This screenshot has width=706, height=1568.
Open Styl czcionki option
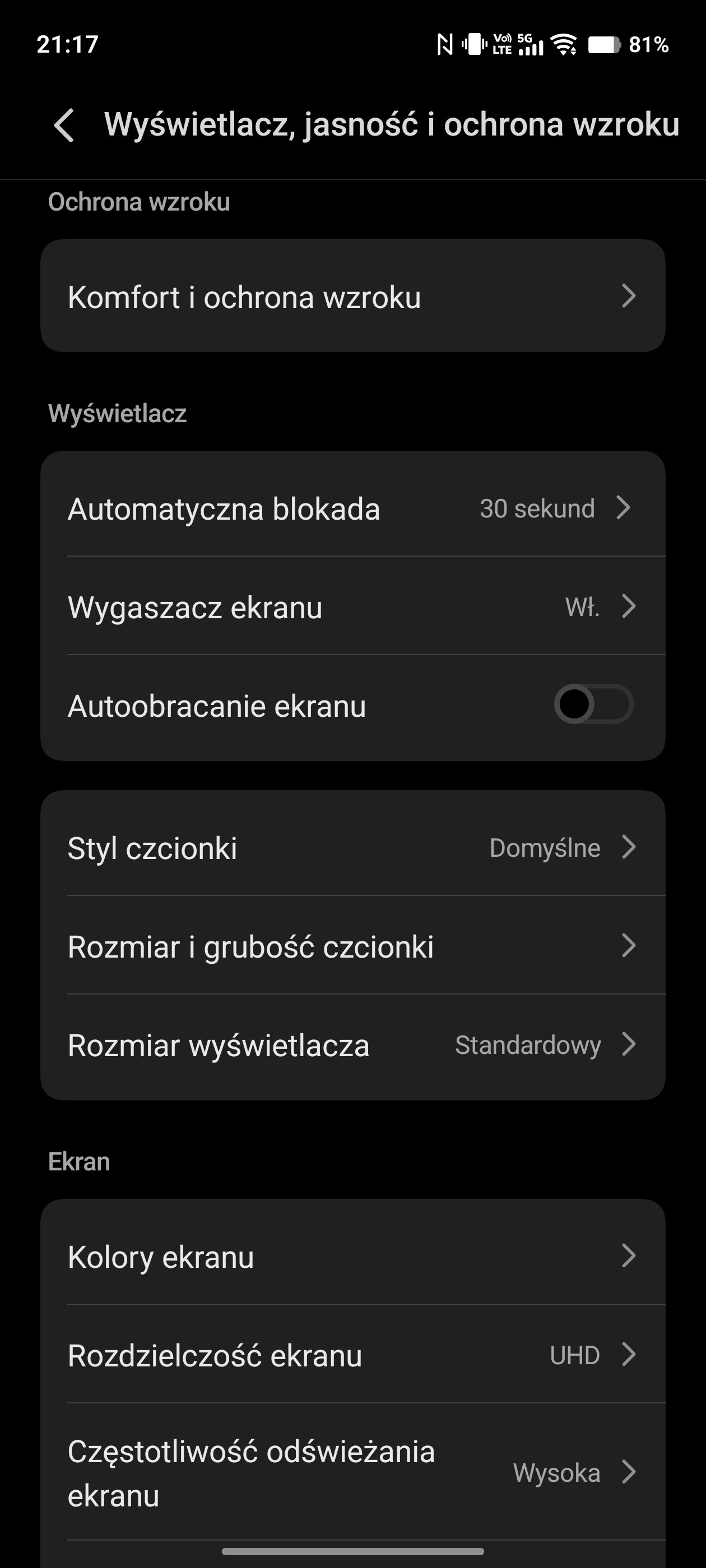coord(352,847)
